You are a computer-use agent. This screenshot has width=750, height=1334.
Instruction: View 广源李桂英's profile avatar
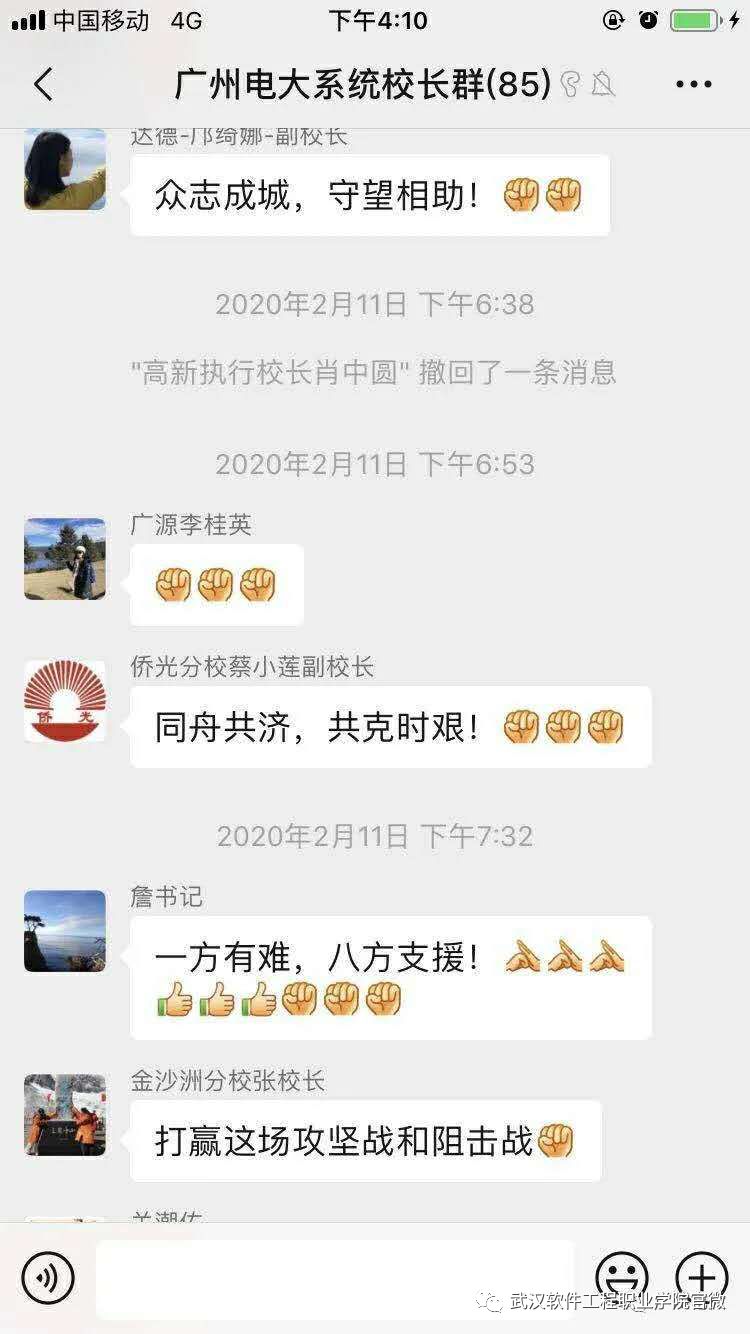point(65,559)
